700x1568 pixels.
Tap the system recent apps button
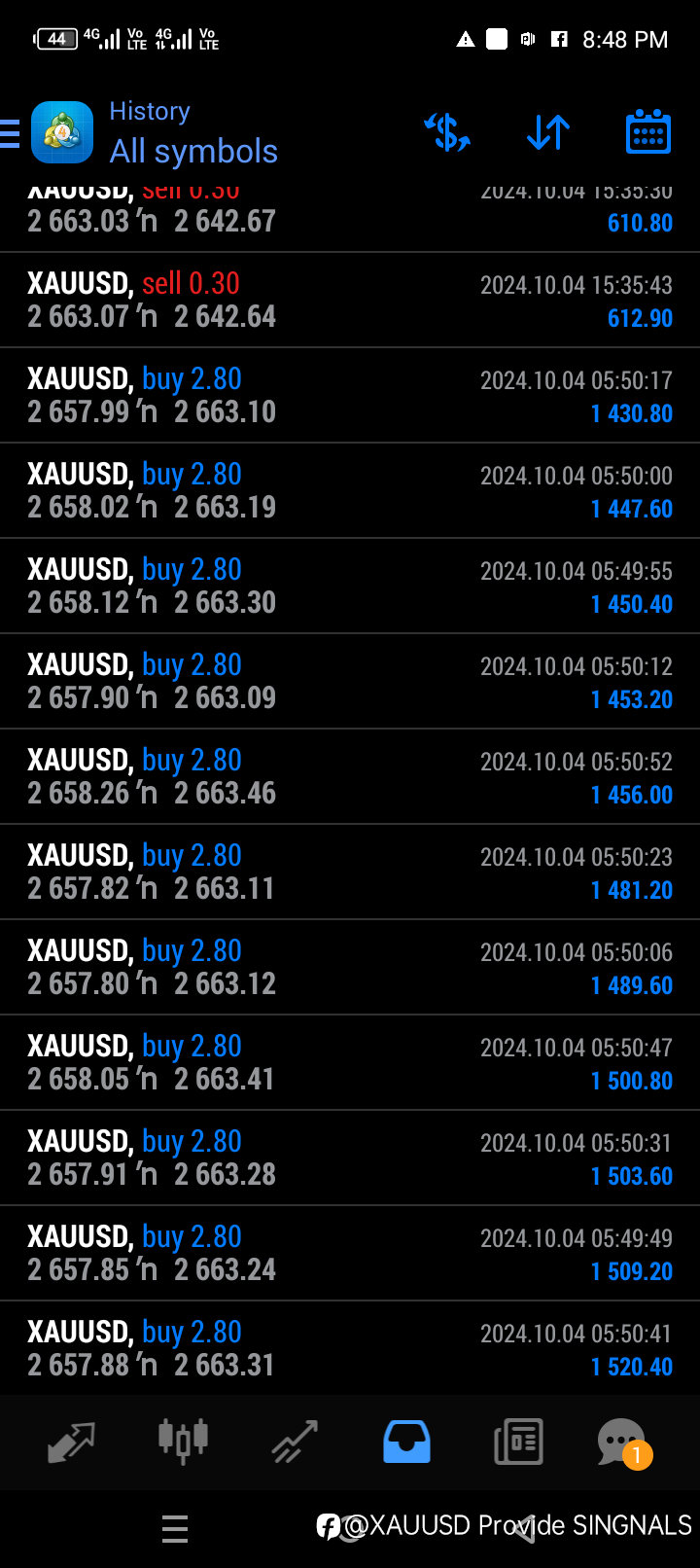pos(175,1529)
